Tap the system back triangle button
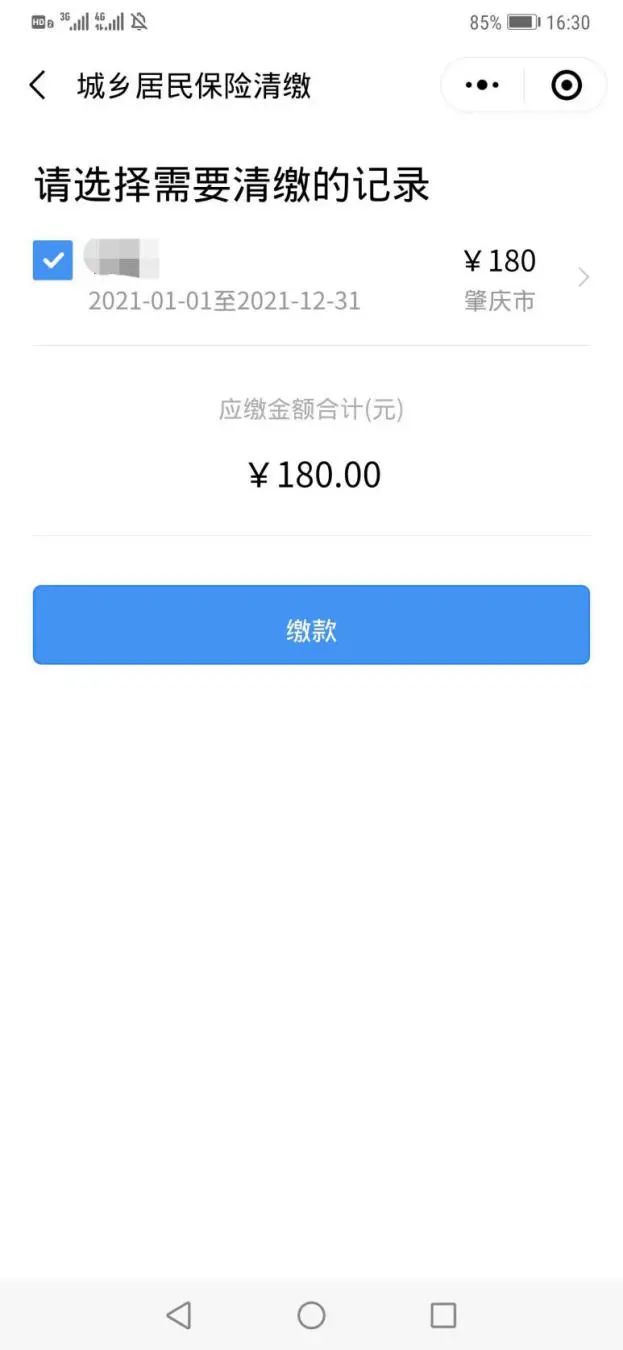This screenshot has height=1350, width=623. pyautogui.click(x=179, y=1315)
